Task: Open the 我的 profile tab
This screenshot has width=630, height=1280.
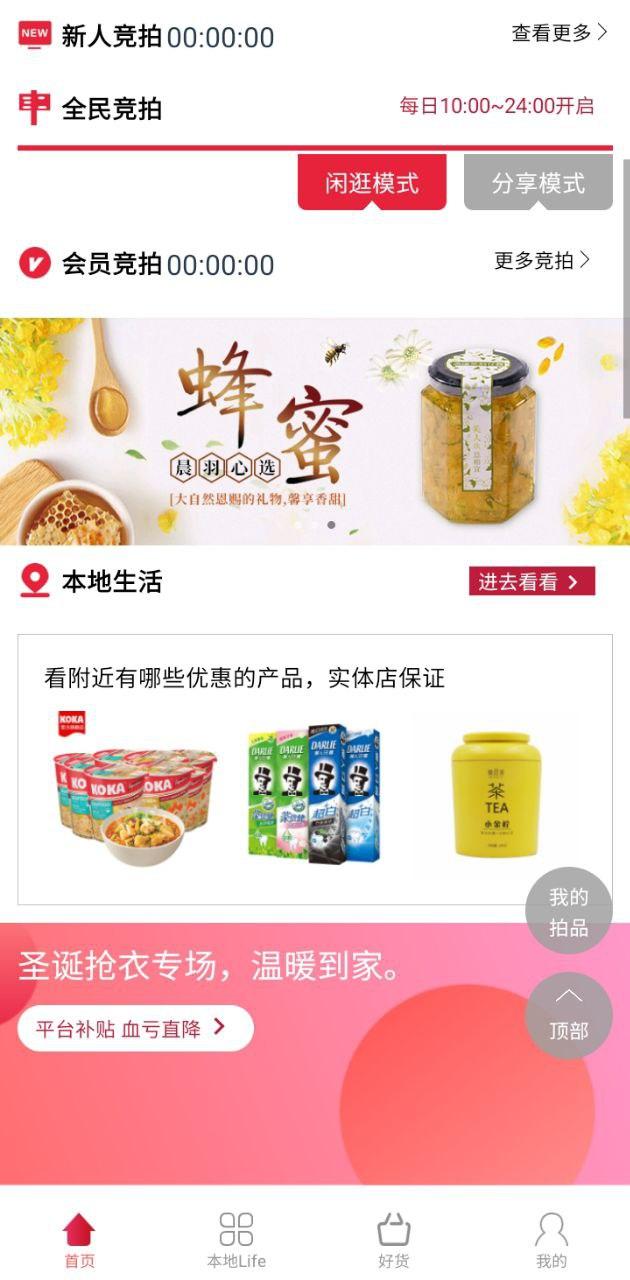Action: coord(551,1240)
